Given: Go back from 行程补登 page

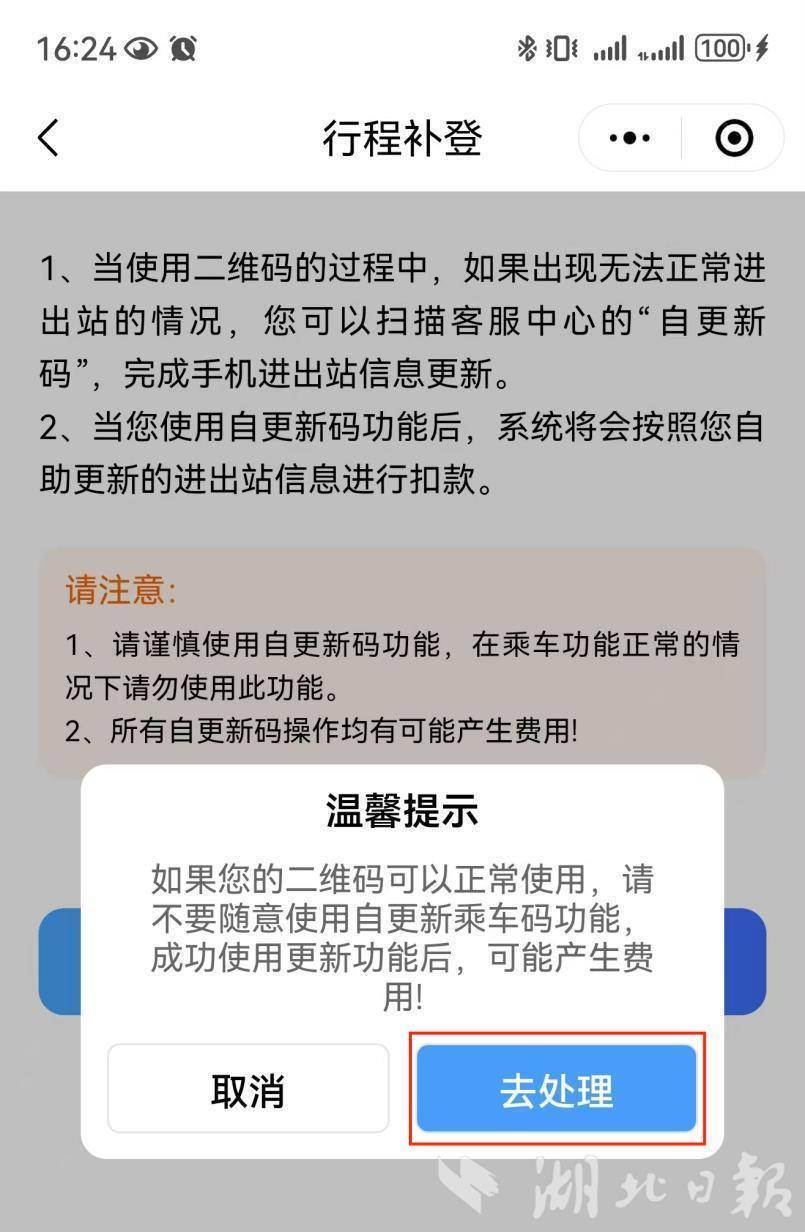Looking at the screenshot, I should click(48, 138).
